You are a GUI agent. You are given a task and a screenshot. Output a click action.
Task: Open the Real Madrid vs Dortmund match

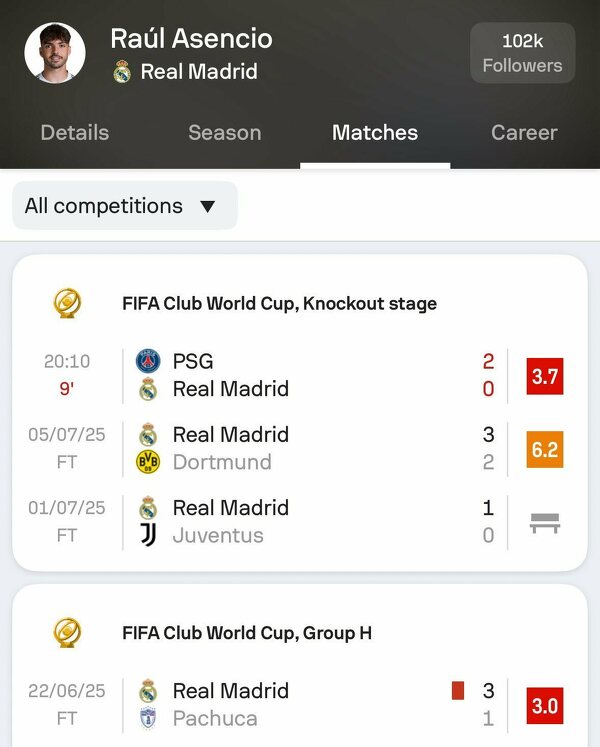(300, 448)
